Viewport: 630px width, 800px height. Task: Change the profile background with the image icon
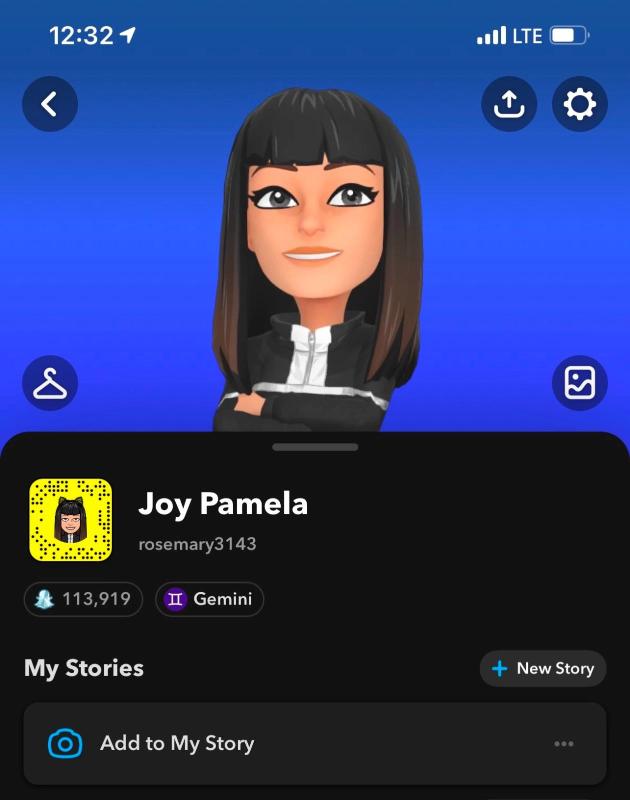coord(580,383)
